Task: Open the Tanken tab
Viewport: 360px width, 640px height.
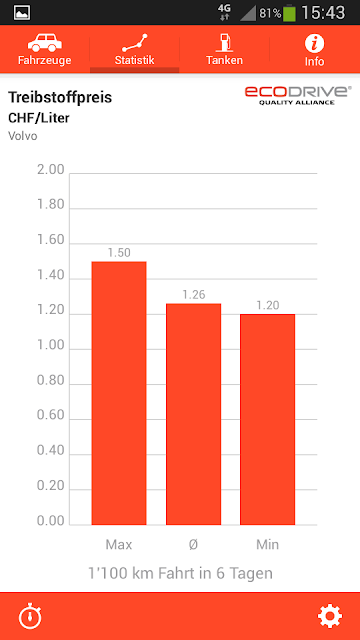Action: [224, 49]
